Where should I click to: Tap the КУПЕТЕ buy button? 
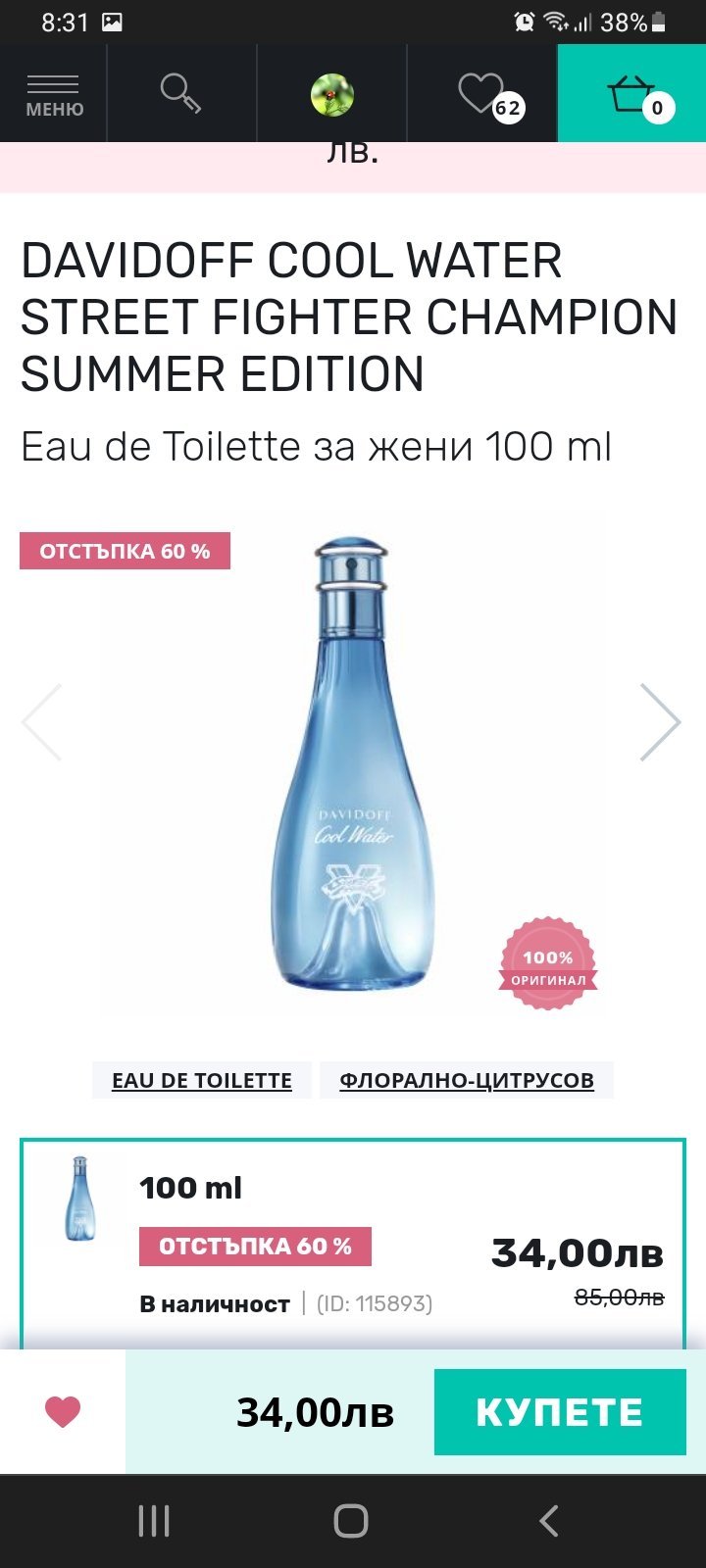(559, 1412)
